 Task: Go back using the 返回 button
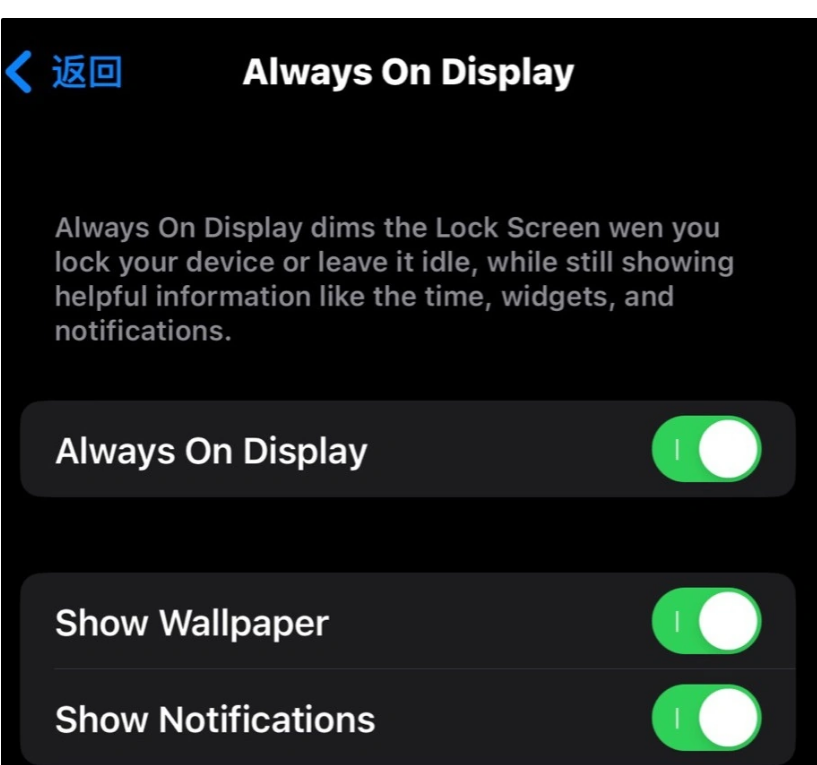coord(65,73)
